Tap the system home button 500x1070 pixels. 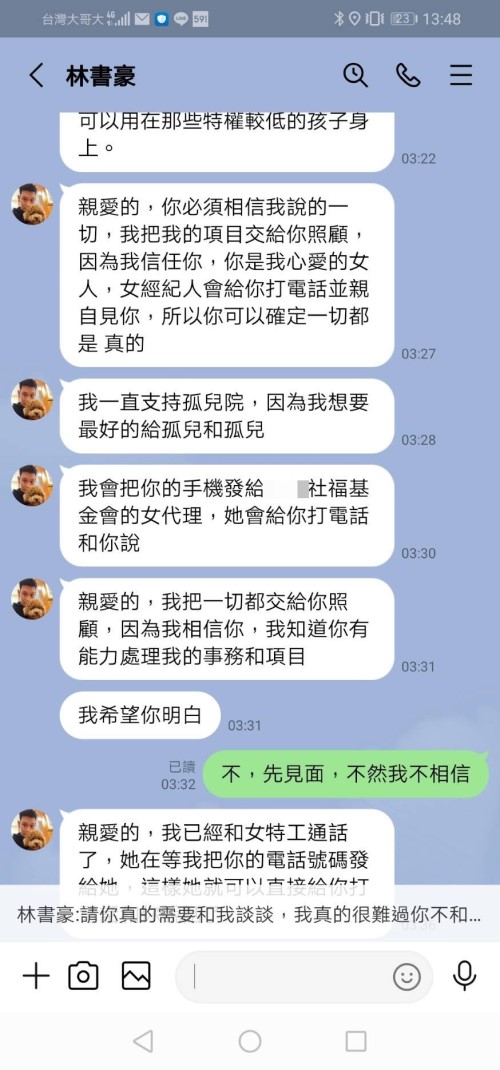[250, 1041]
